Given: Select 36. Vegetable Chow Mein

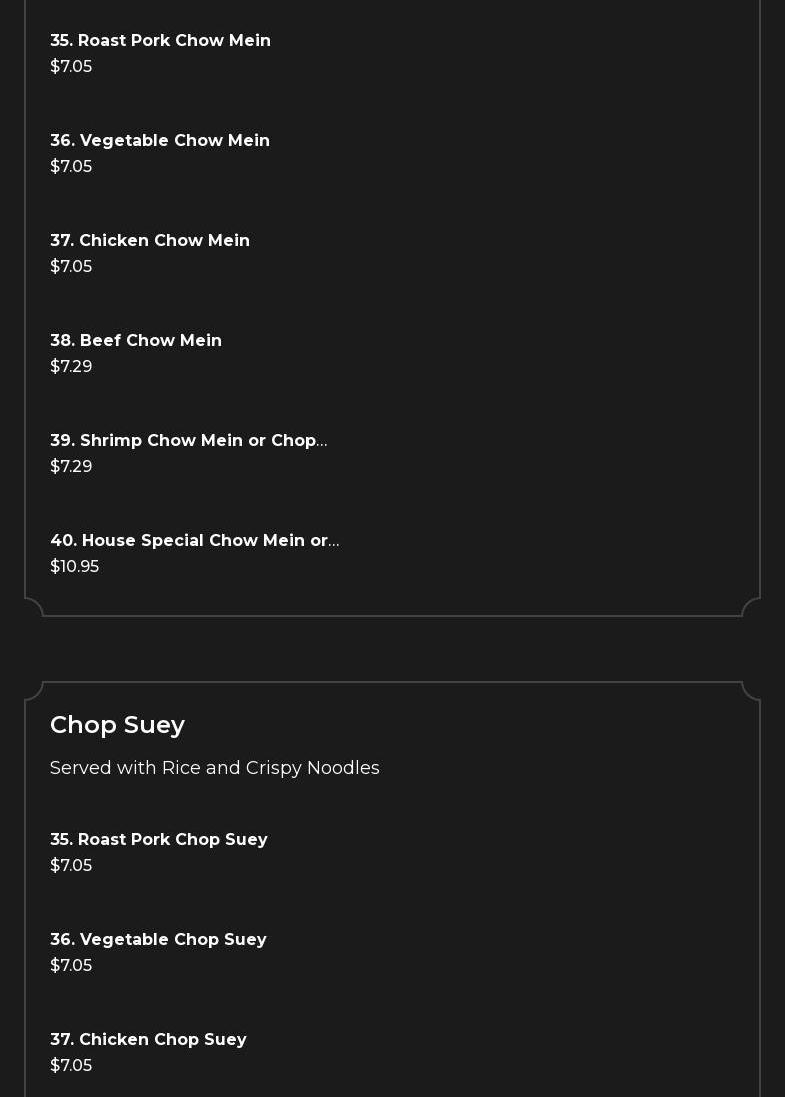Looking at the screenshot, I should (x=160, y=141).
